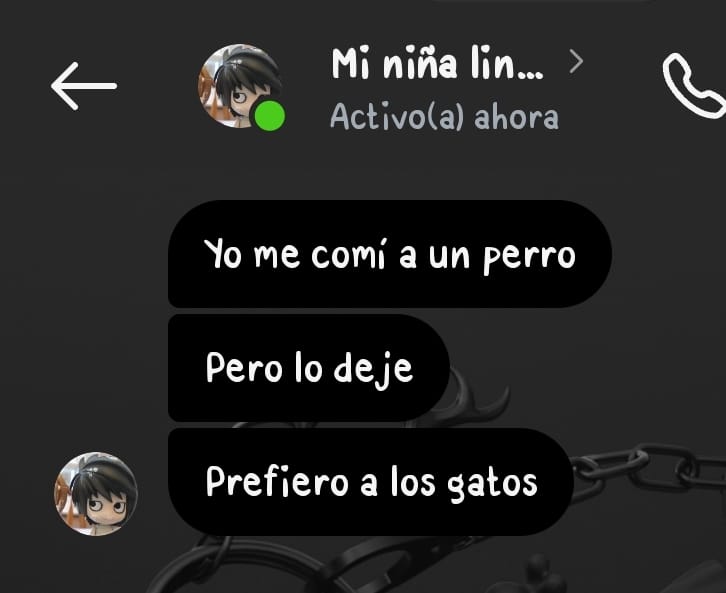Open sender avatar beside Prefiero a los gatos

(x=95, y=494)
